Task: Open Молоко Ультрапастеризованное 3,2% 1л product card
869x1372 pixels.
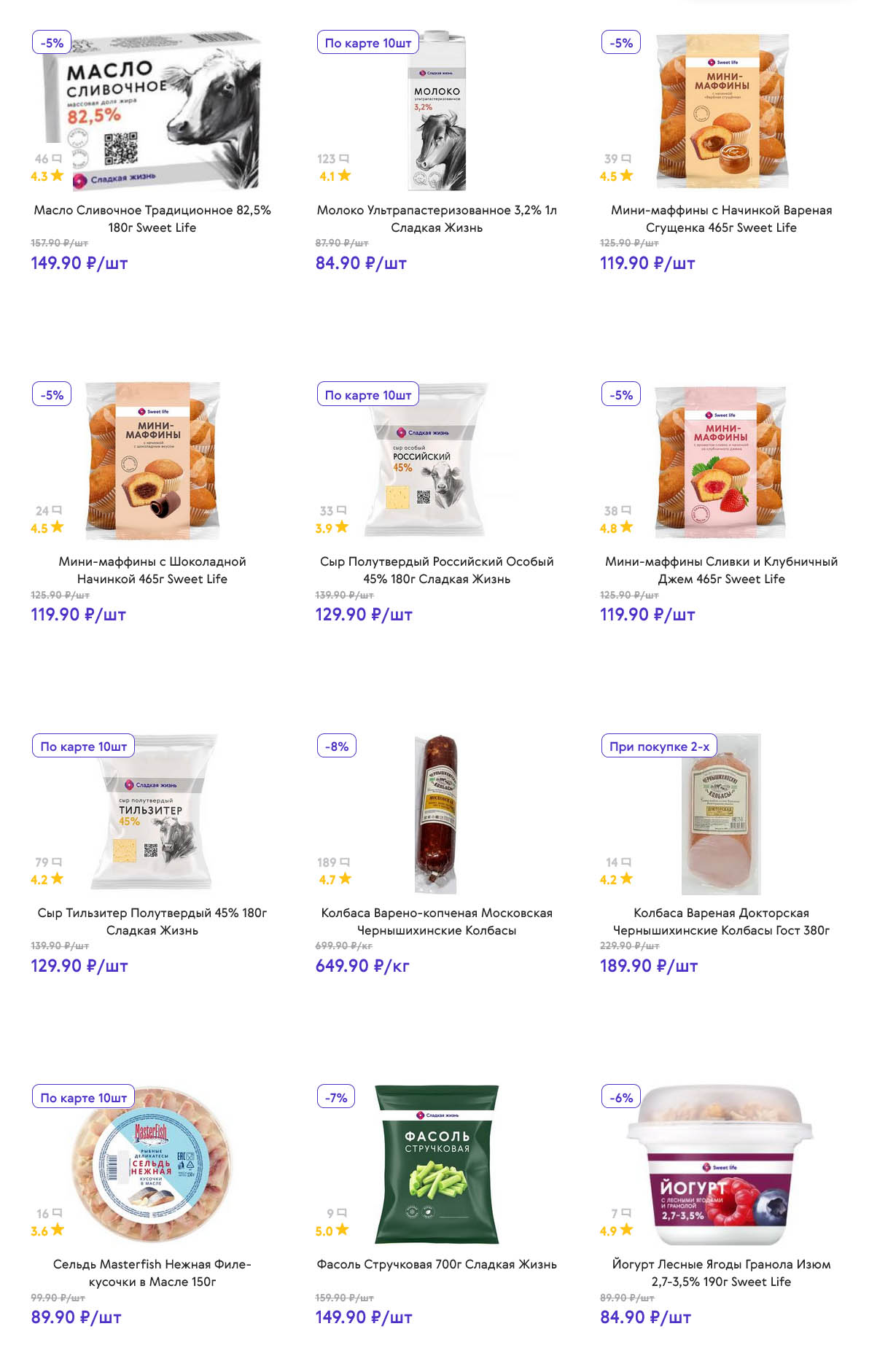Action: click(x=436, y=218)
